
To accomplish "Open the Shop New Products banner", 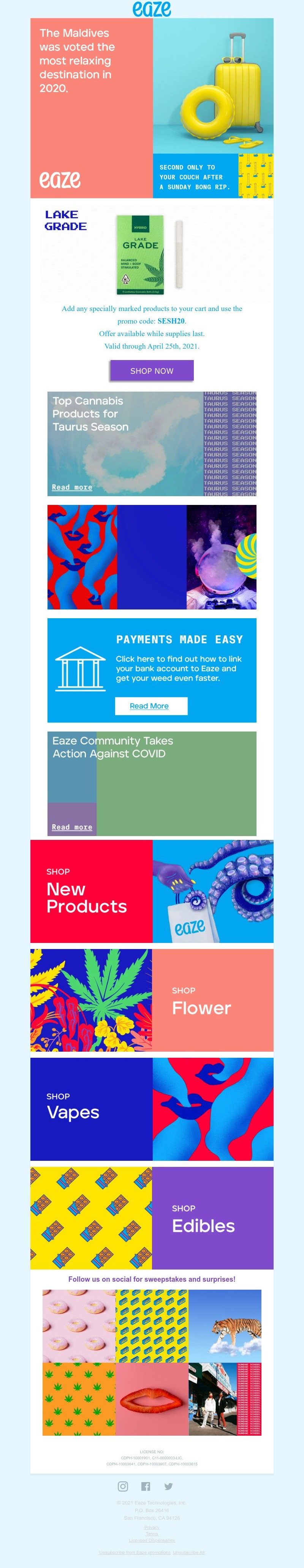I will point(151,891).
